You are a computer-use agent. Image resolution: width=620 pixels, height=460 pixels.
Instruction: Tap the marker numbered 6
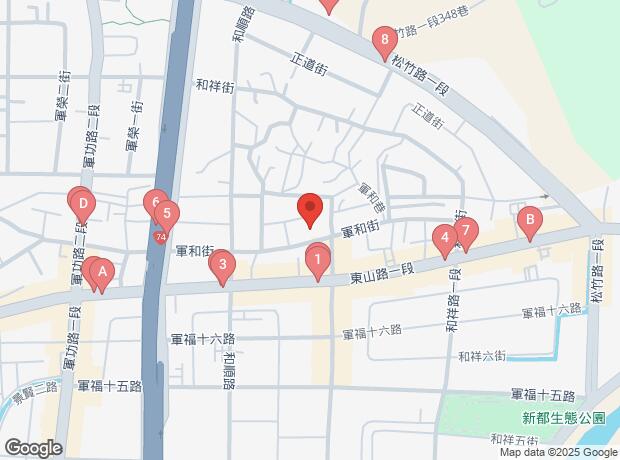[x=154, y=202]
